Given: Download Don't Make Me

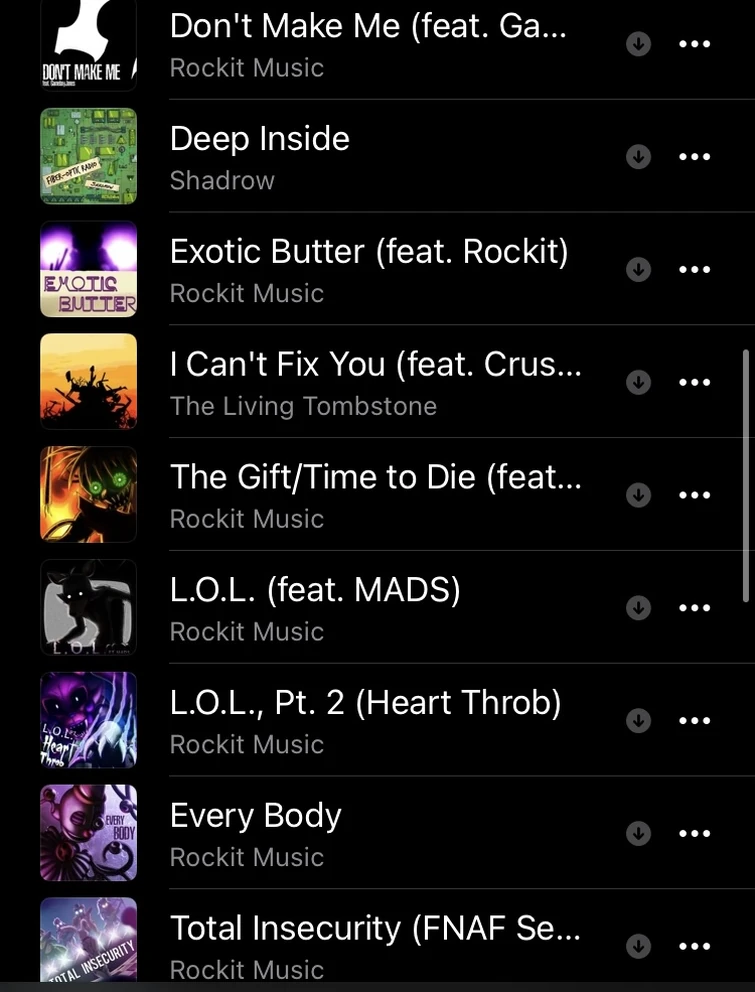Looking at the screenshot, I should [x=638, y=44].
